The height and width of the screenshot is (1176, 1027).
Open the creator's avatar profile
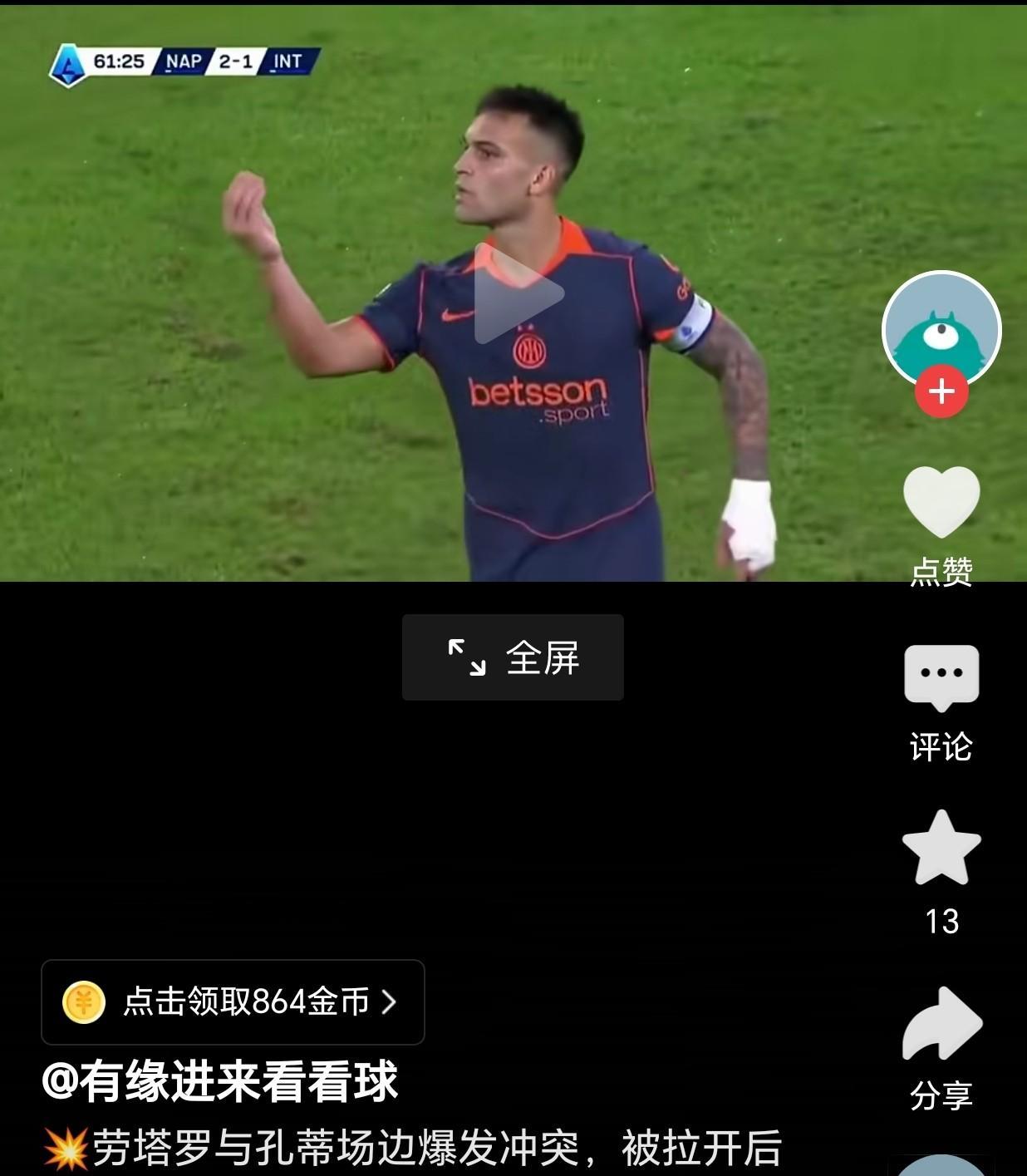(941, 330)
